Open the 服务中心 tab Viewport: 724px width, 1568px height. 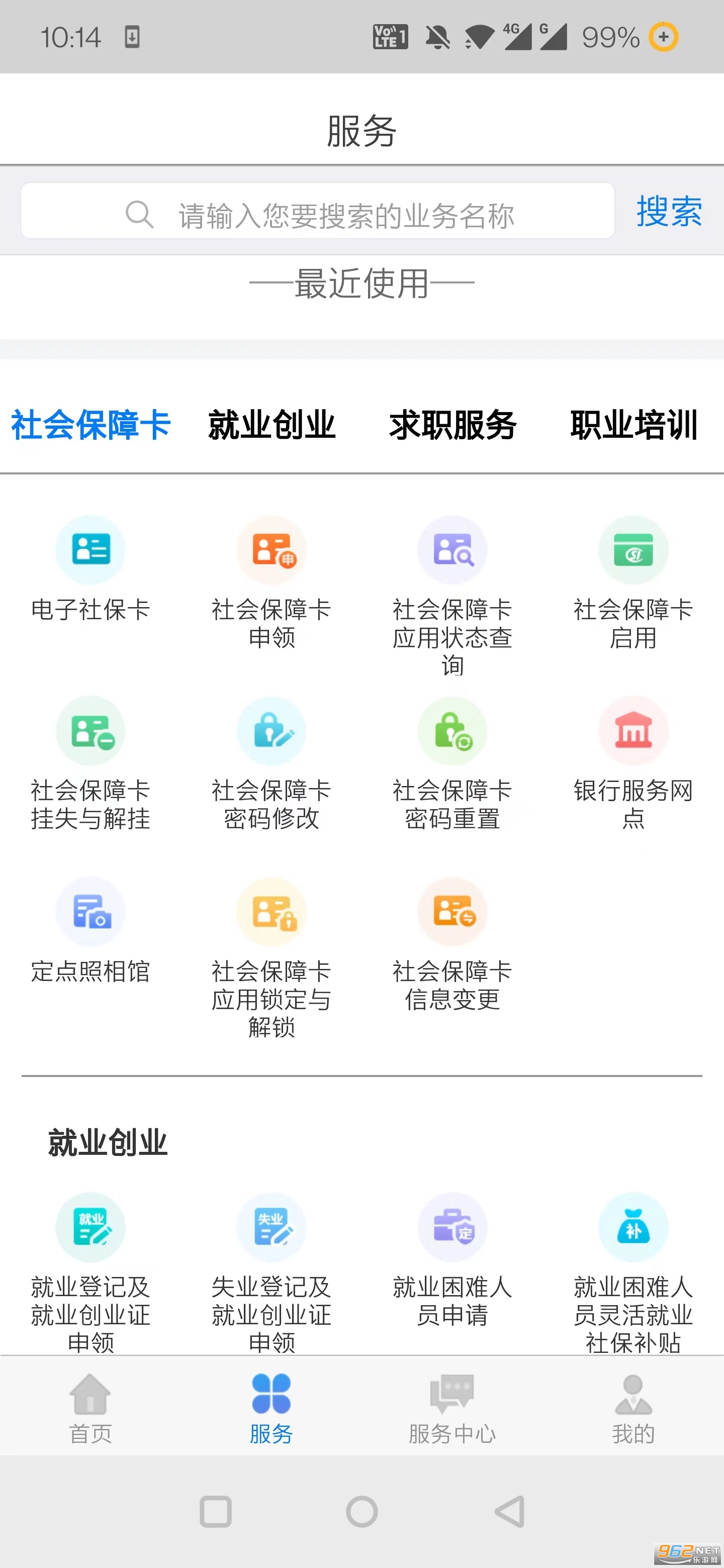[452, 1409]
